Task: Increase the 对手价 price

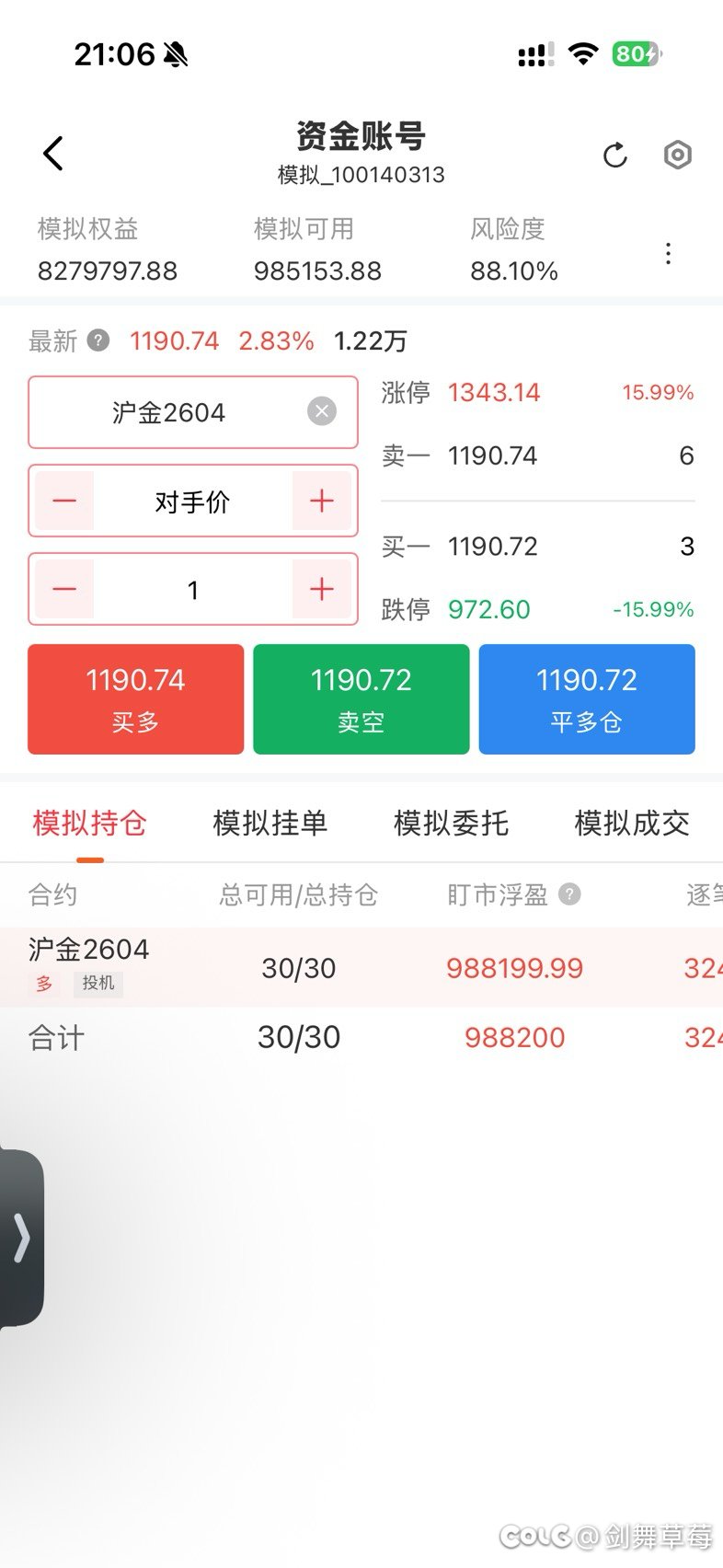Action: click(x=321, y=501)
